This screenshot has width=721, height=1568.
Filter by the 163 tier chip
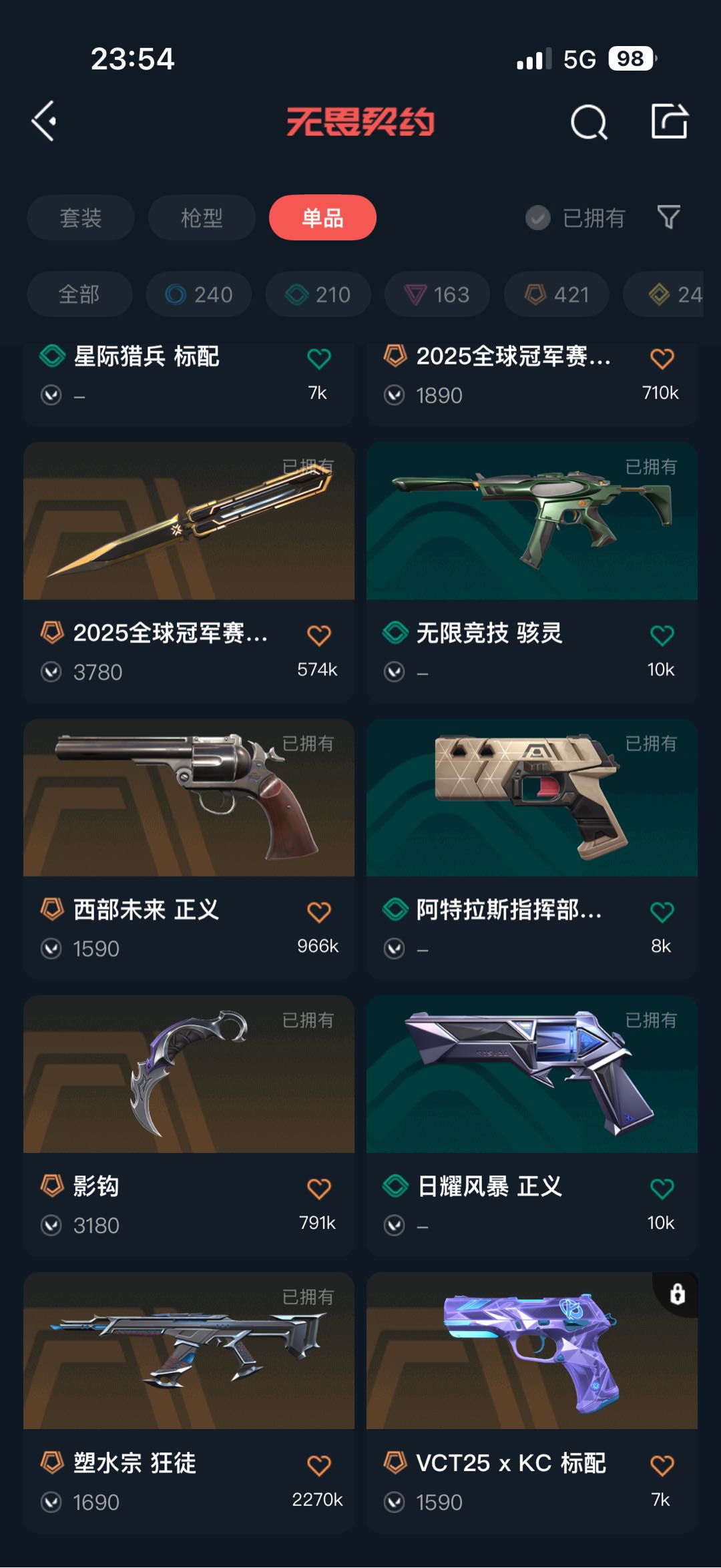point(437,294)
